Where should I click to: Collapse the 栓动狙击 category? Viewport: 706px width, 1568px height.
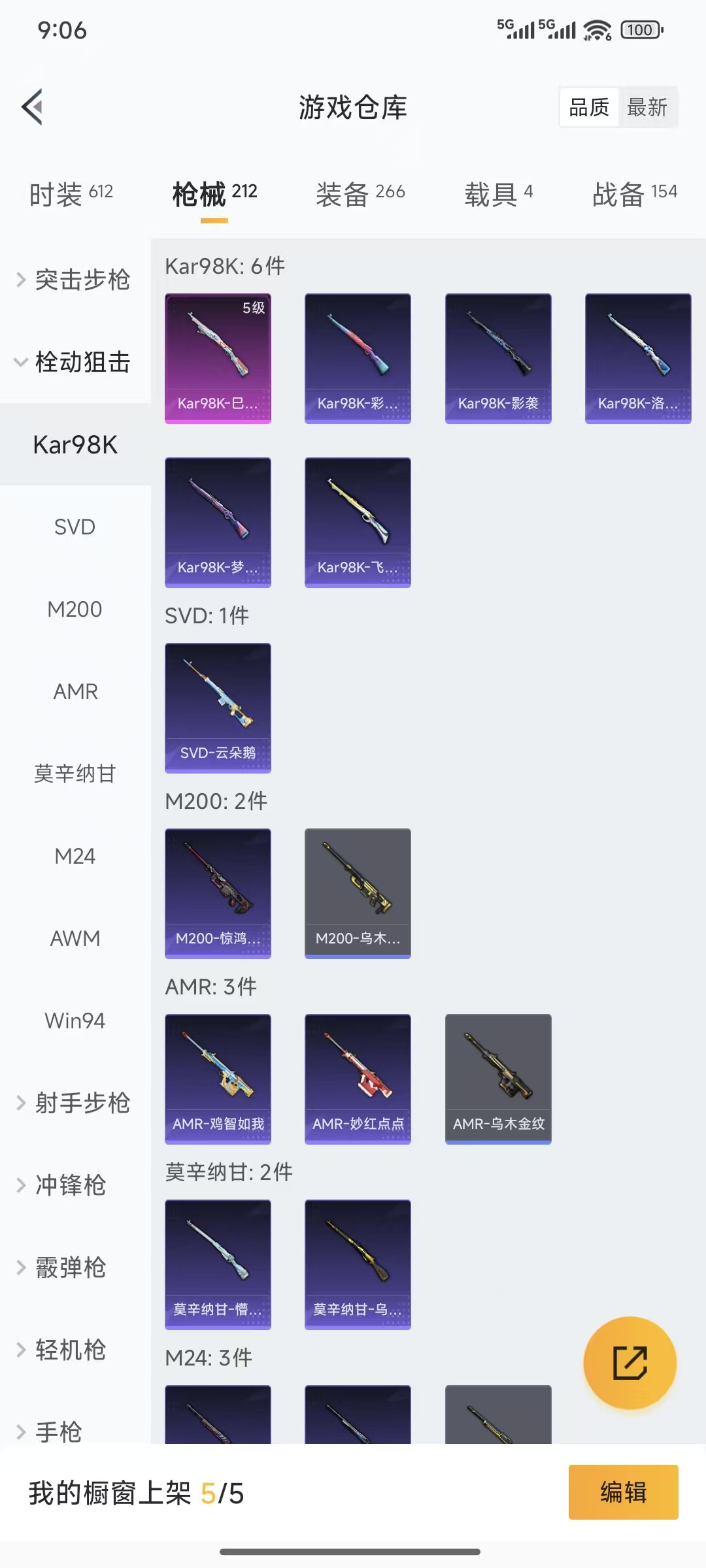[x=75, y=362]
